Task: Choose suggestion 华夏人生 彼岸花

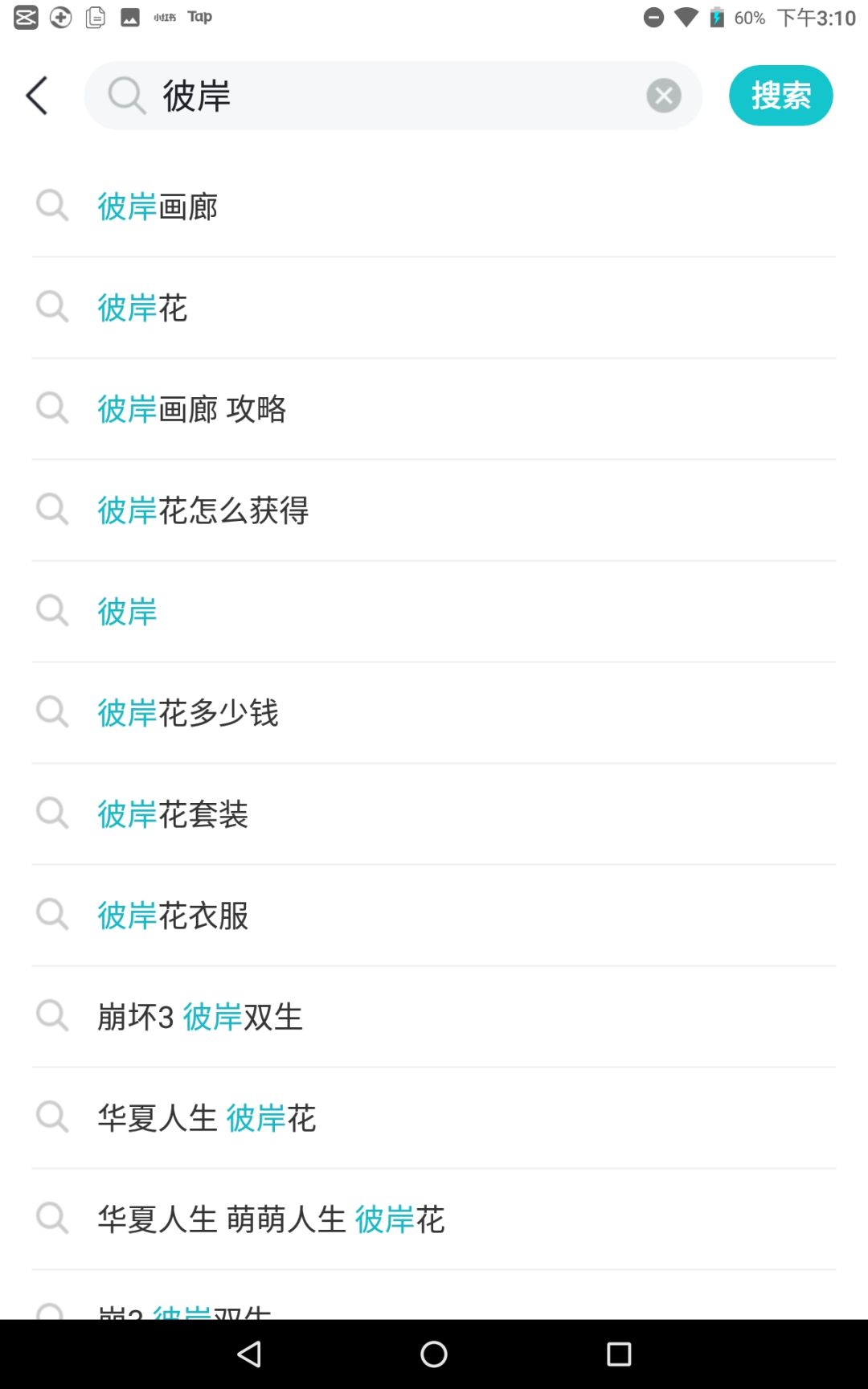Action: pos(434,1118)
